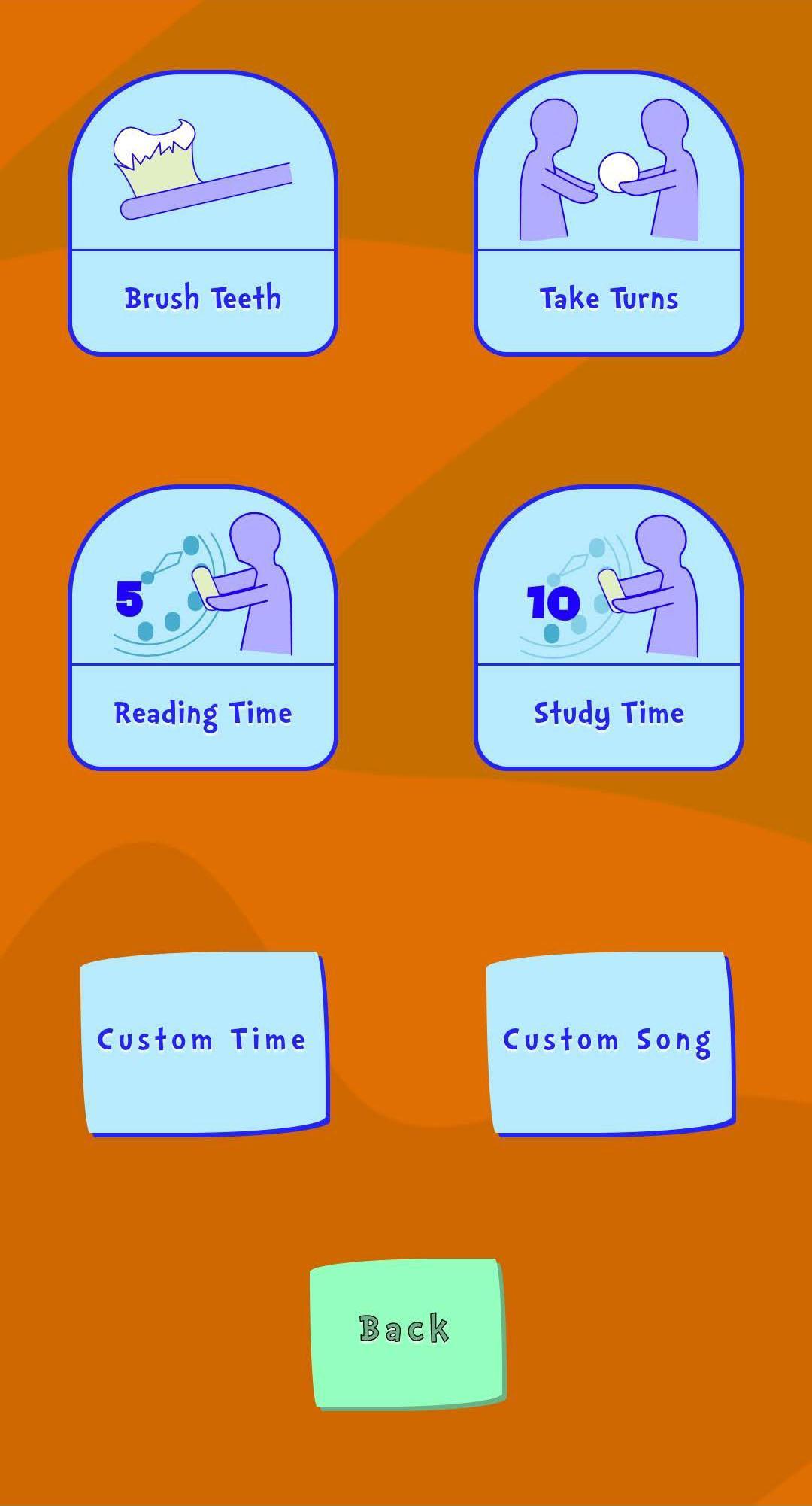
Task: Choose the Study Time card
Action: [x=608, y=628]
